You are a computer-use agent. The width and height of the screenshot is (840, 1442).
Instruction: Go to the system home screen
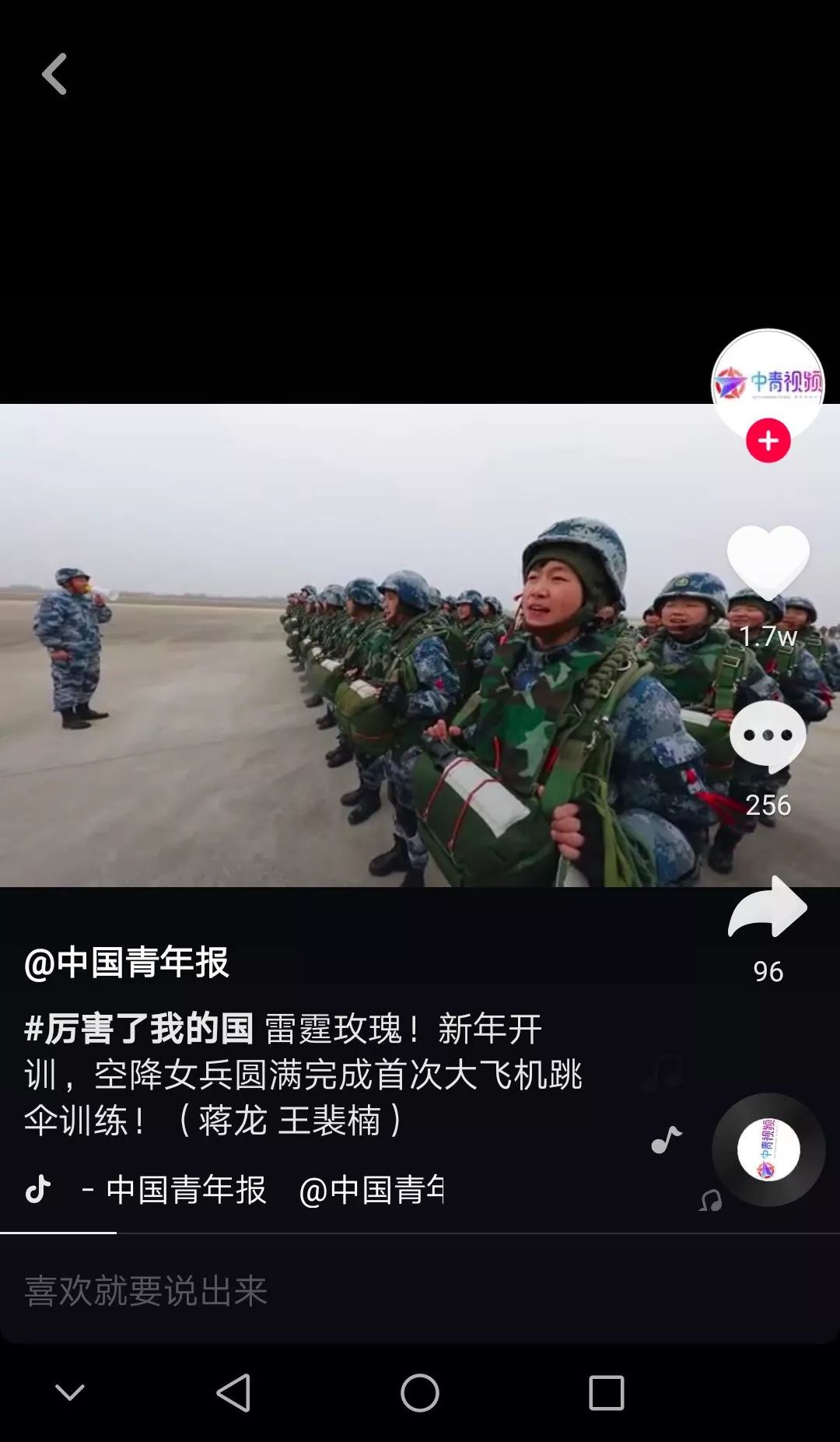[x=420, y=1392]
